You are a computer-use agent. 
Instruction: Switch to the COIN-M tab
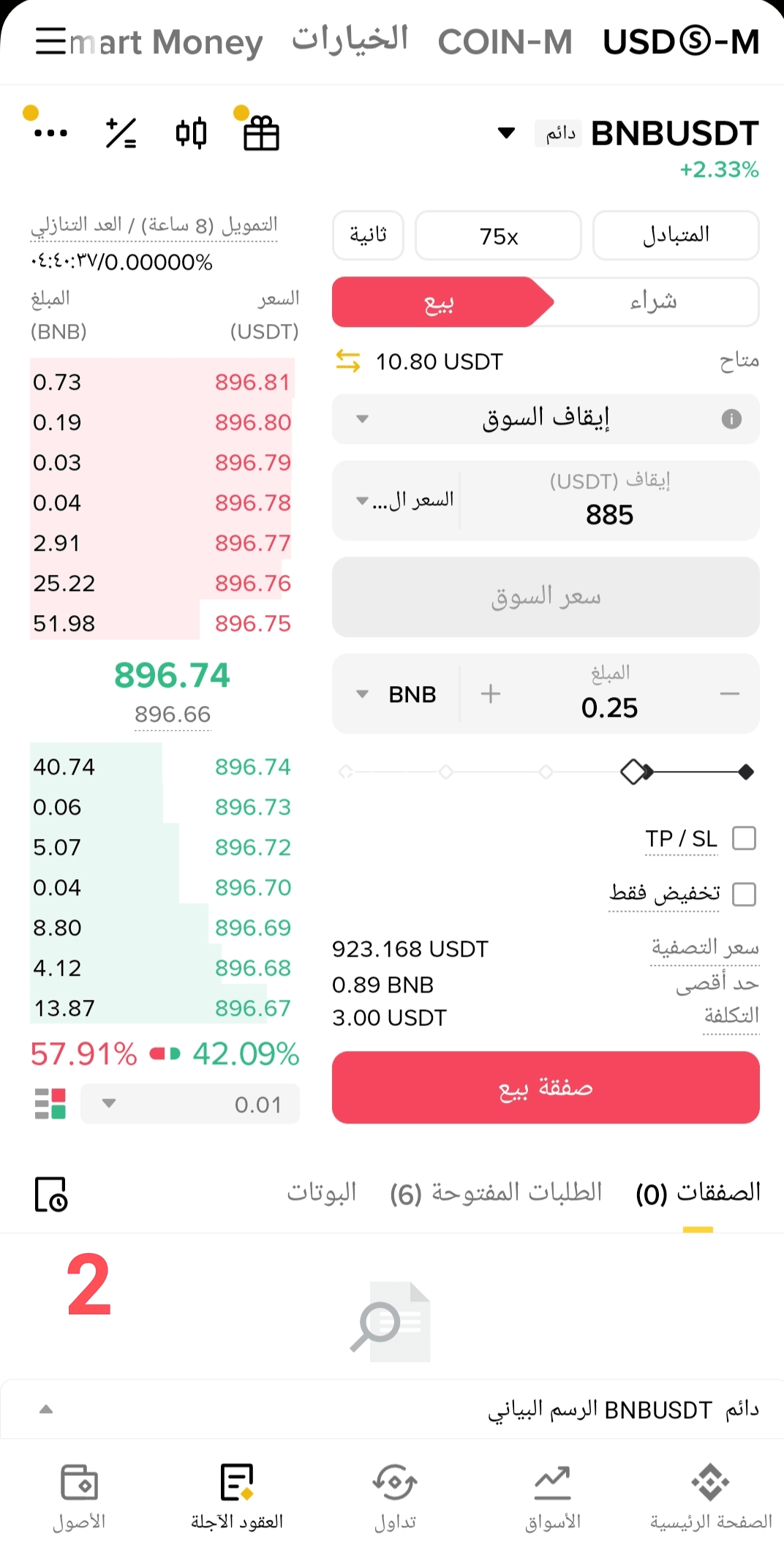[505, 42]
